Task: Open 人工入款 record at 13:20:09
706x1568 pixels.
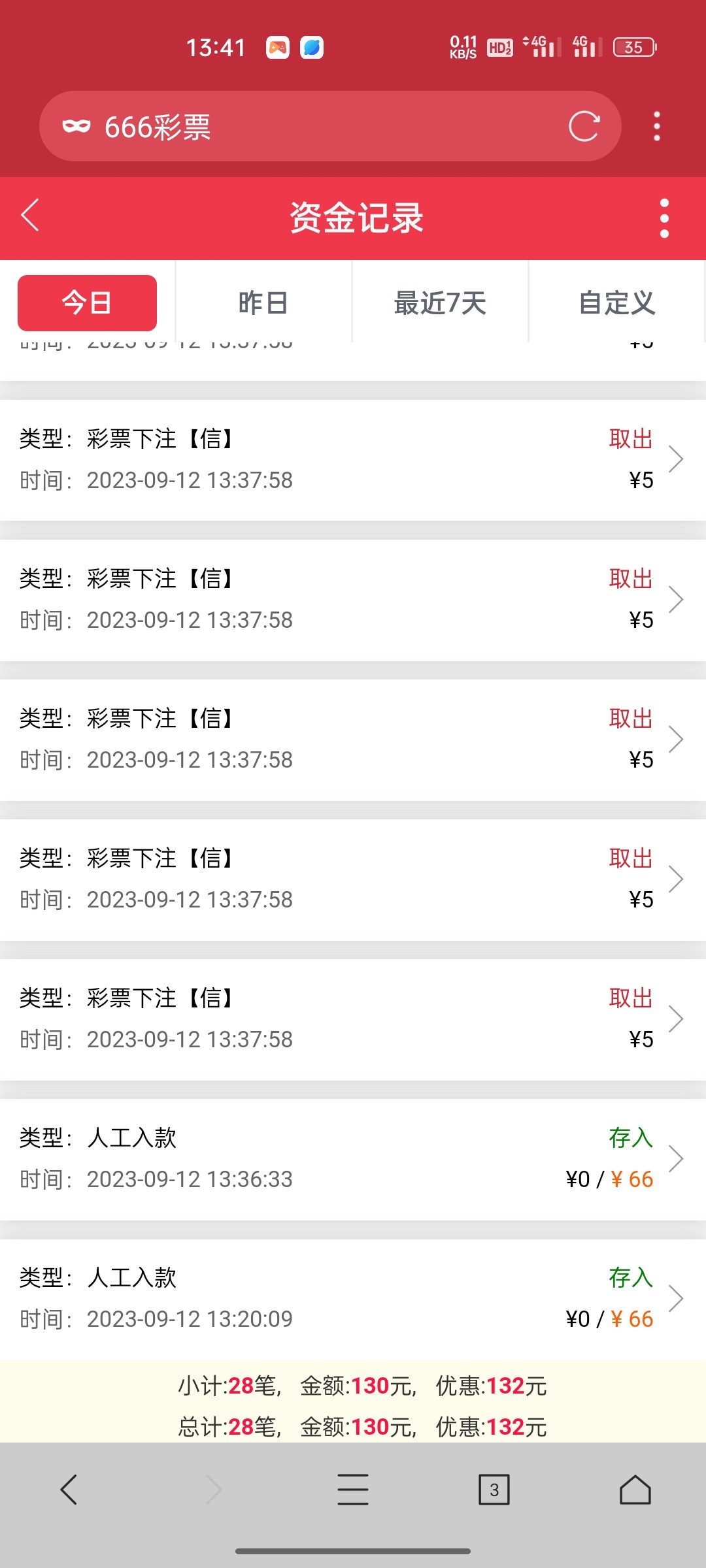Action: 353,1298
